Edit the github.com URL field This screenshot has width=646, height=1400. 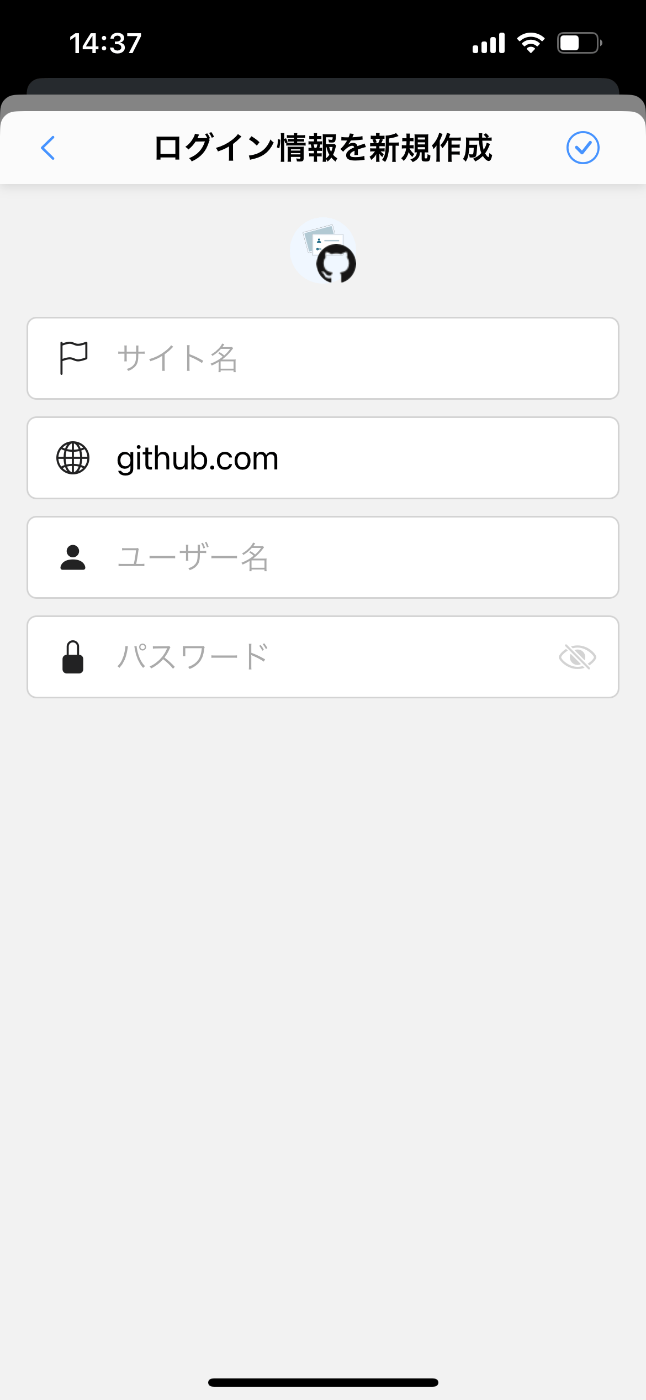(x=323, y=458)
